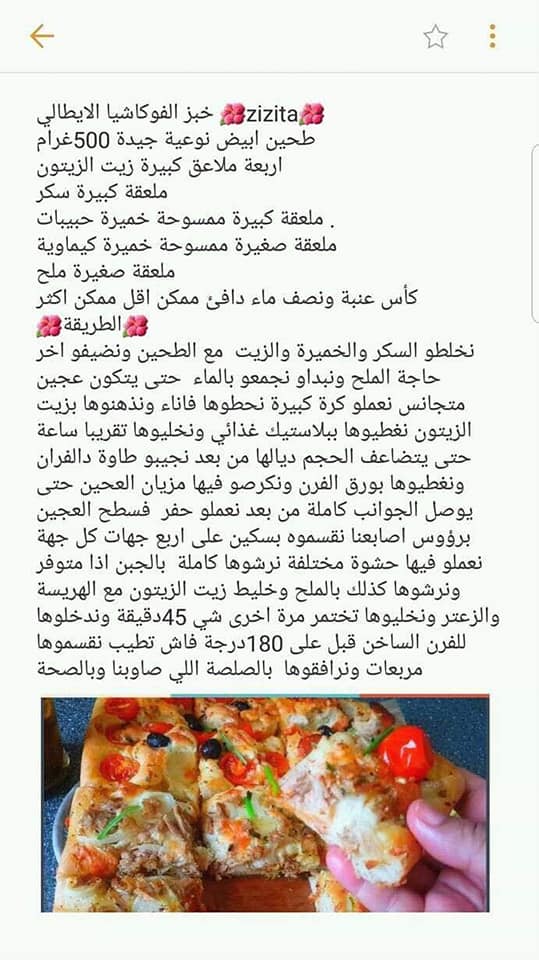Open the three-dot overflow menu
The image size is (539, 960).
[492, 37]
